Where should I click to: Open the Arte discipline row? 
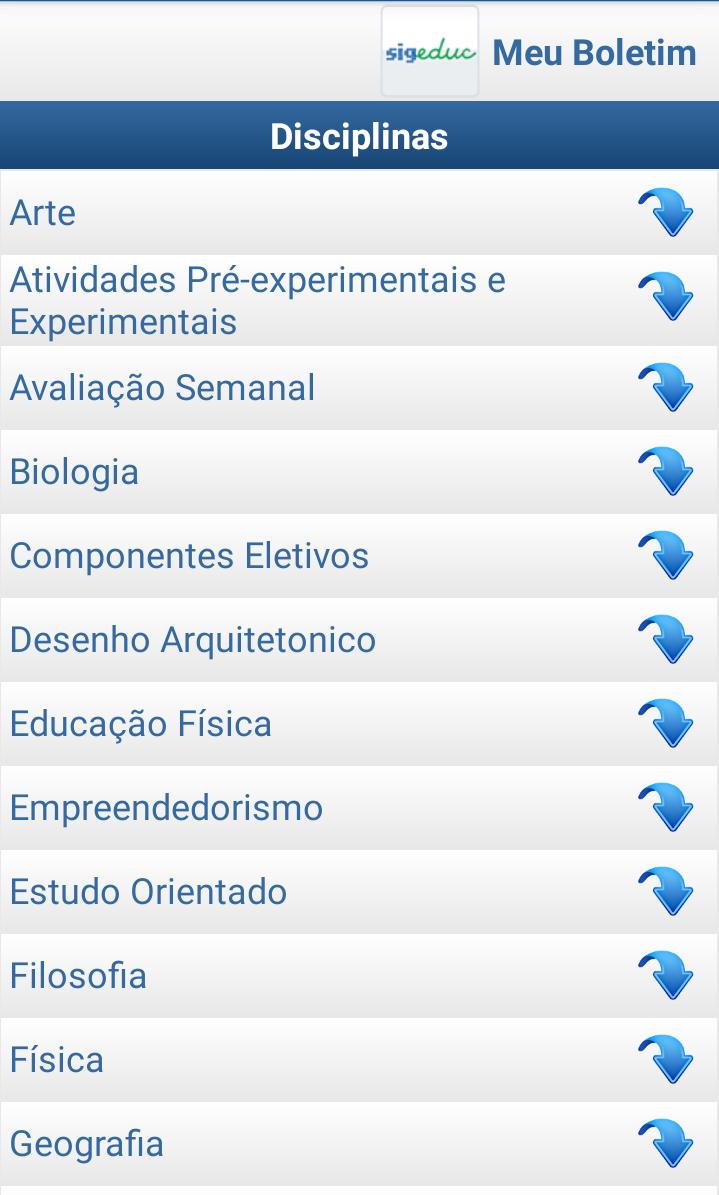tap(358, 213)
